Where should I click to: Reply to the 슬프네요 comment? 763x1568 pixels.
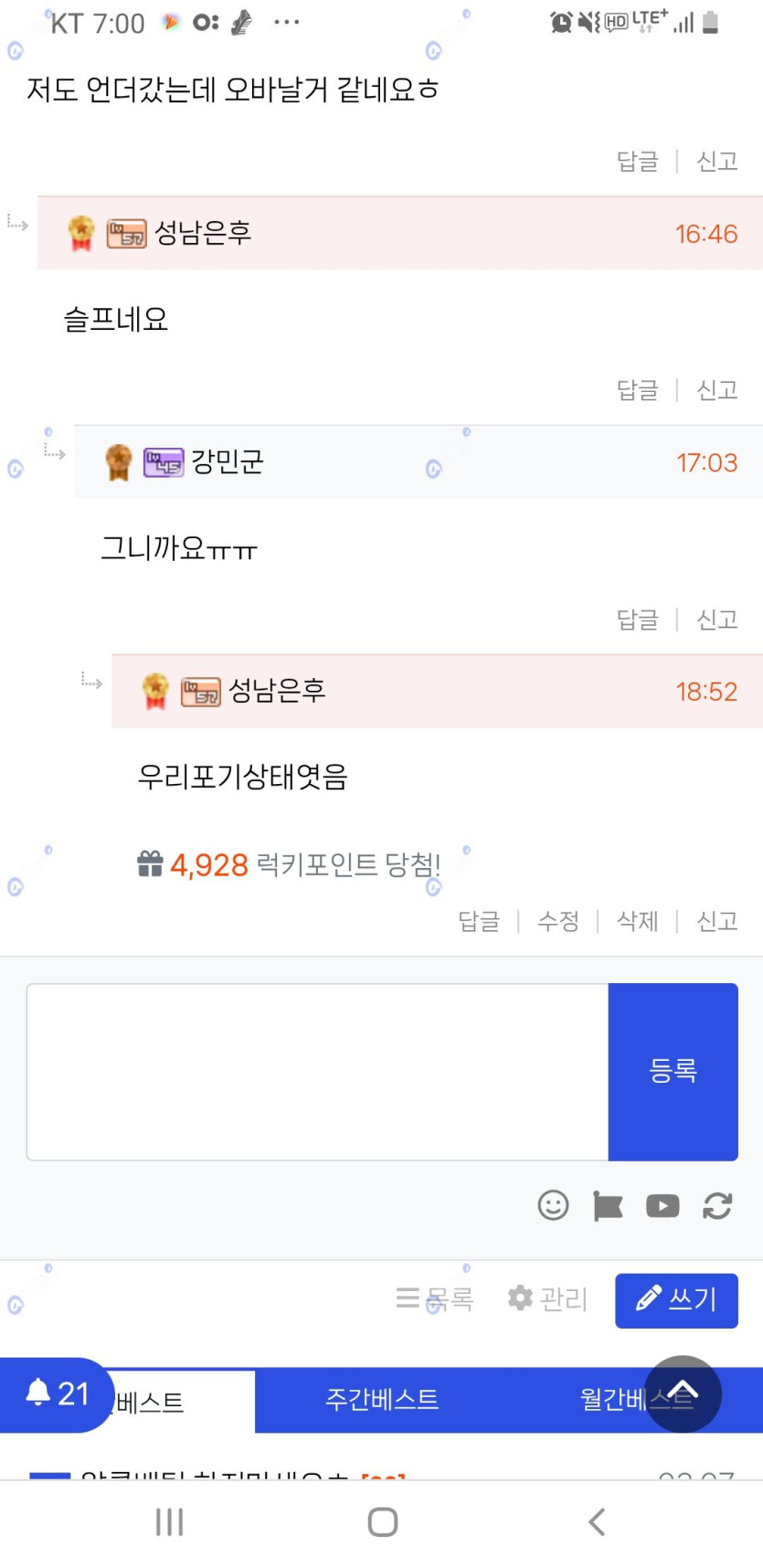(x=638, y=390)
